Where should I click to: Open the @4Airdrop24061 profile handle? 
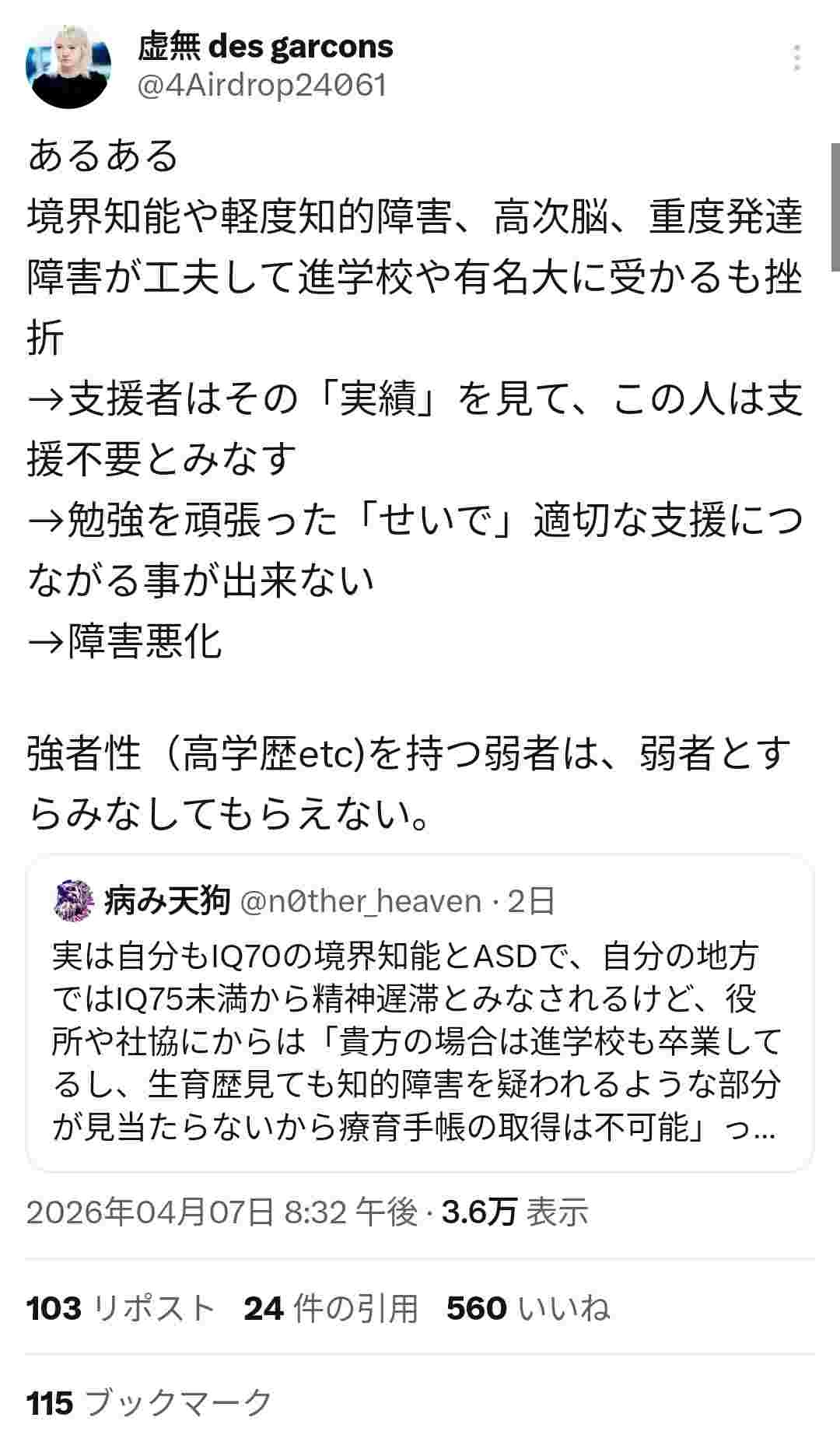click(262, 85)
